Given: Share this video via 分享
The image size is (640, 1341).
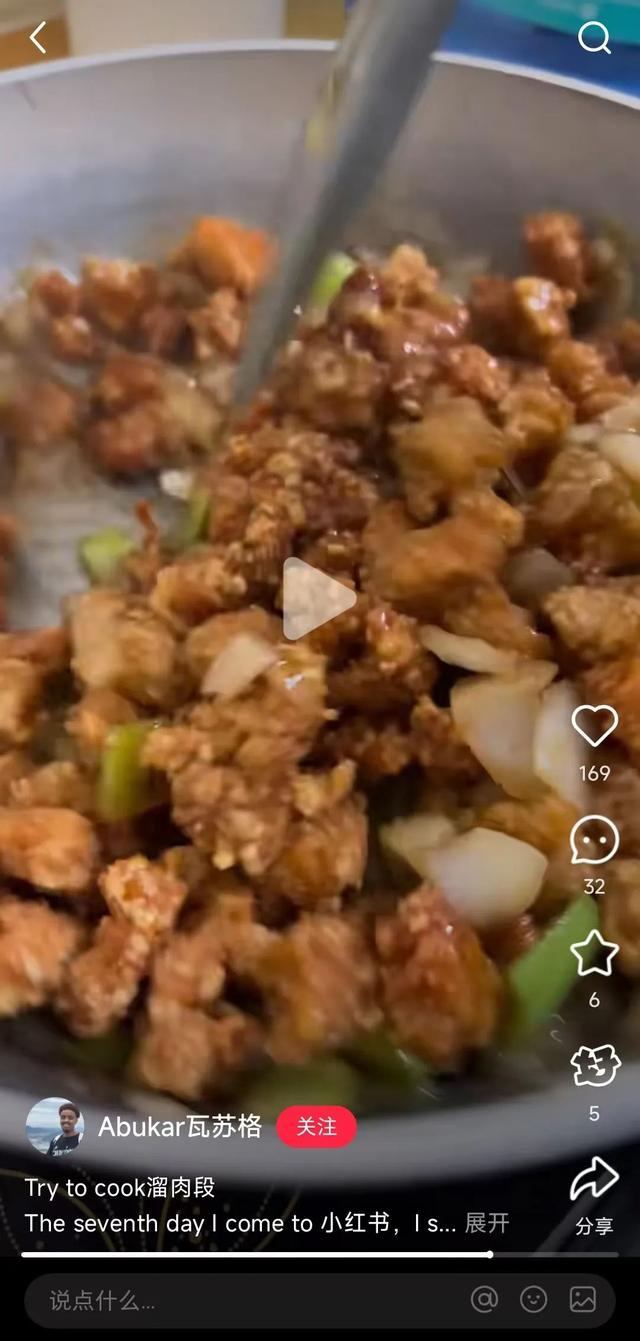Looking at the screenshot, I should tap(594, 1181).
